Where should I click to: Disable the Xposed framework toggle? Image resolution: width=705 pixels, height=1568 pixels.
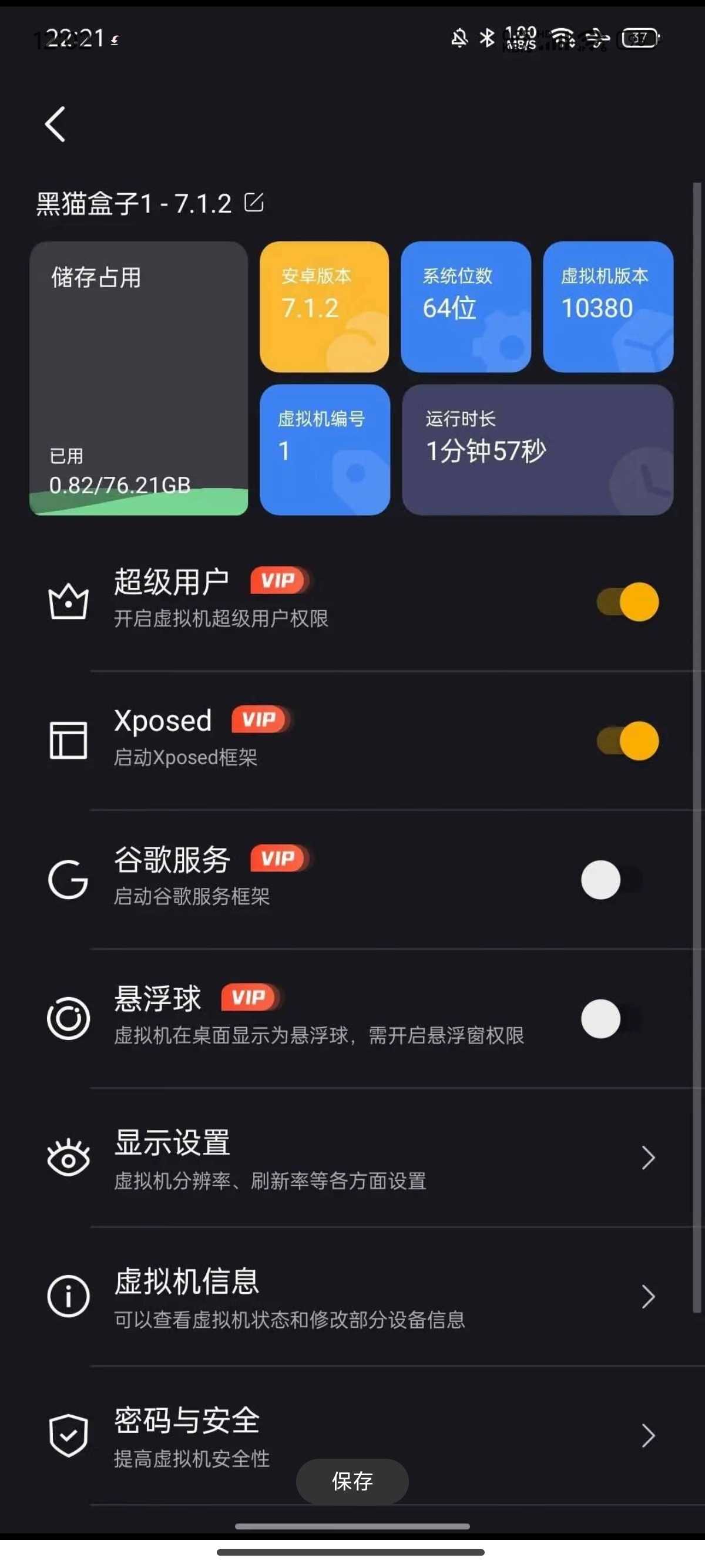(x=627, y=741)
